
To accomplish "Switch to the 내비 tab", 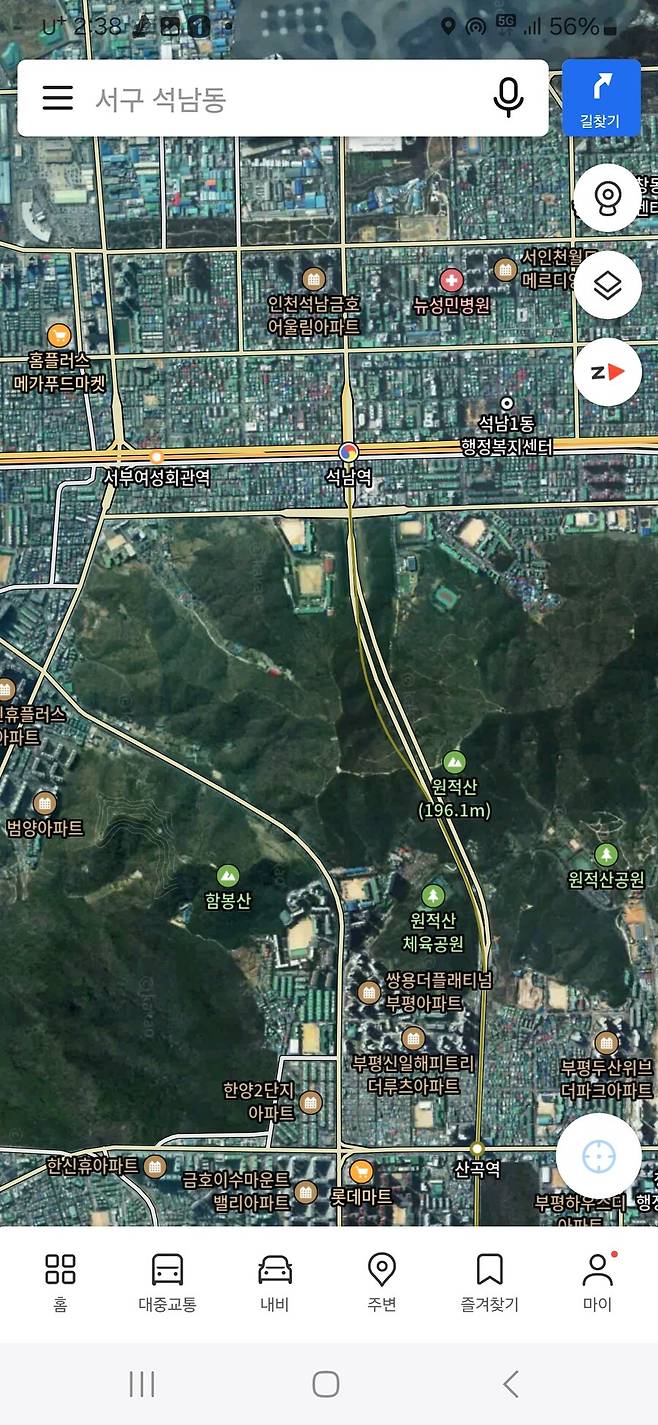I will (x=274, y=1280).
